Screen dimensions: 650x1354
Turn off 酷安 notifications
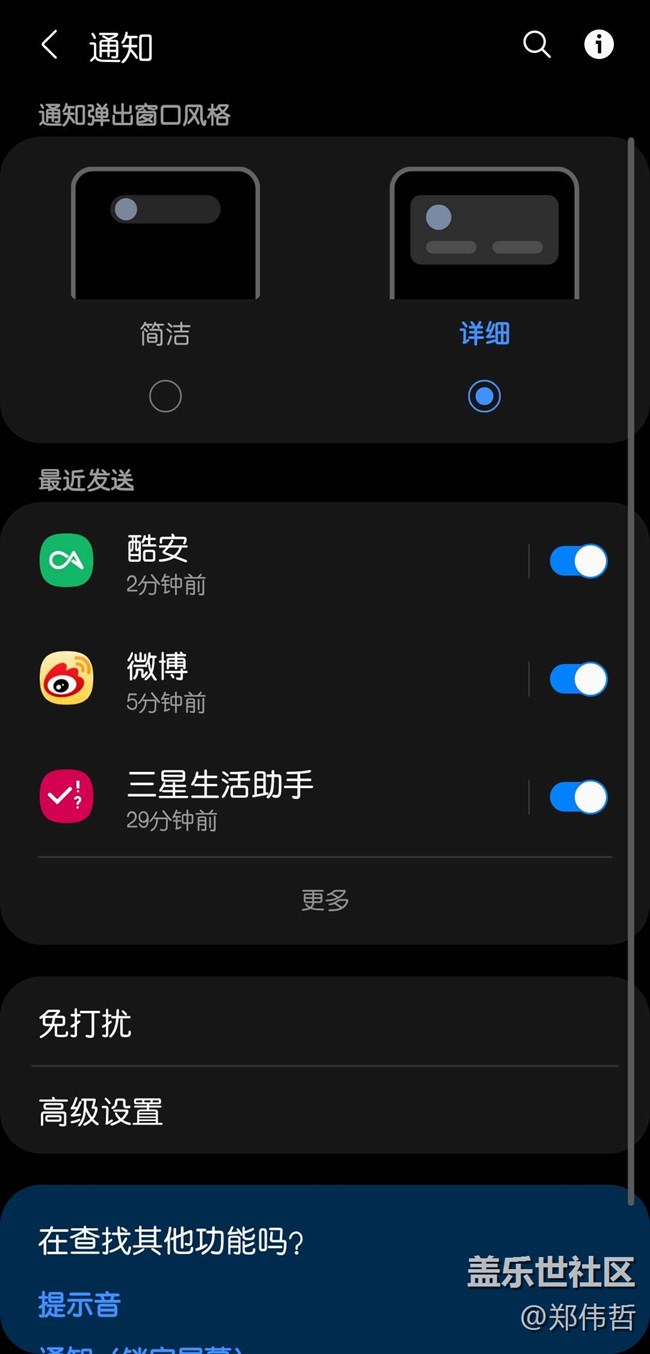point(578,561)
